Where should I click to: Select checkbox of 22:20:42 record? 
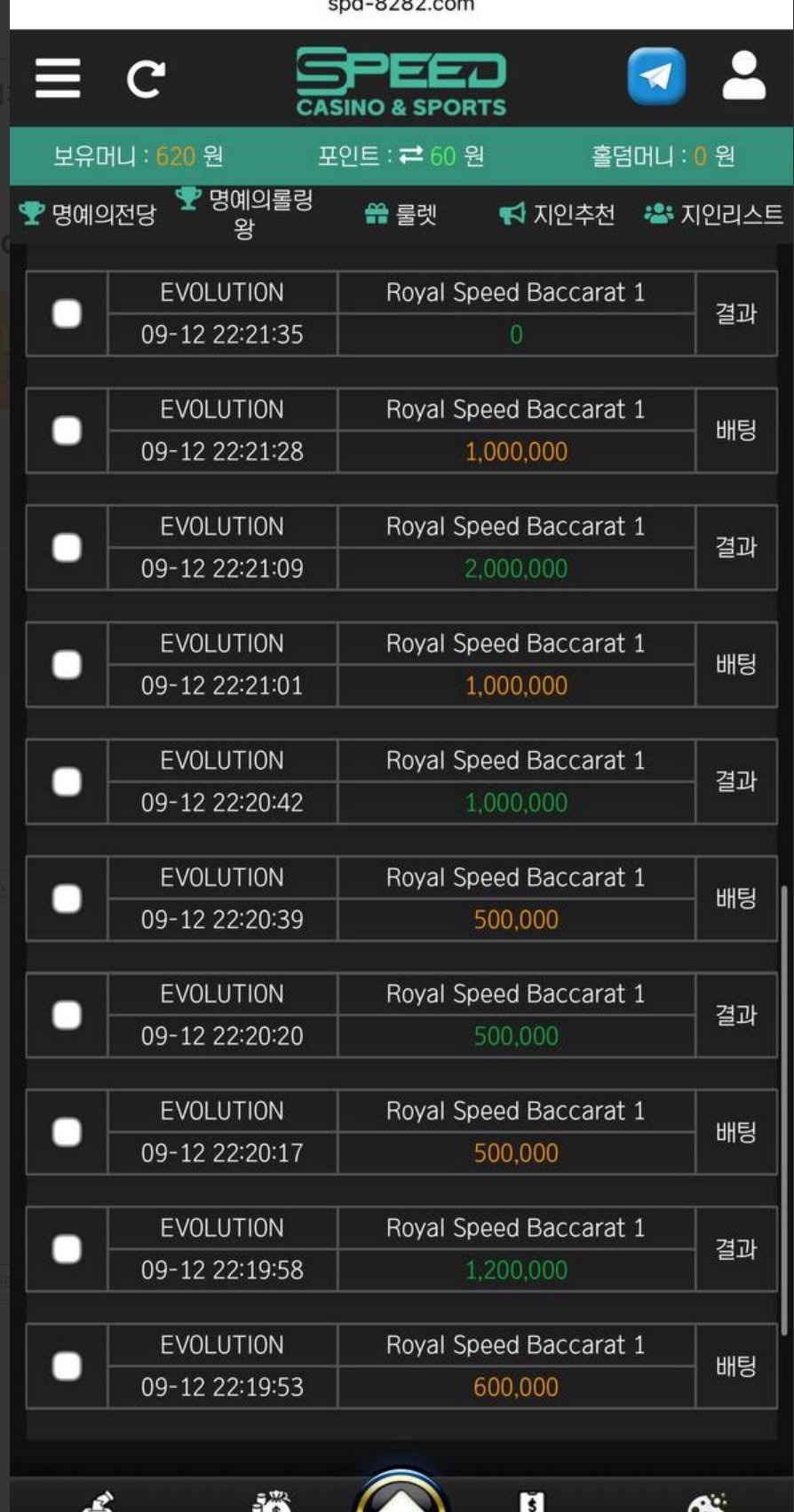click(x=67, y=781)
